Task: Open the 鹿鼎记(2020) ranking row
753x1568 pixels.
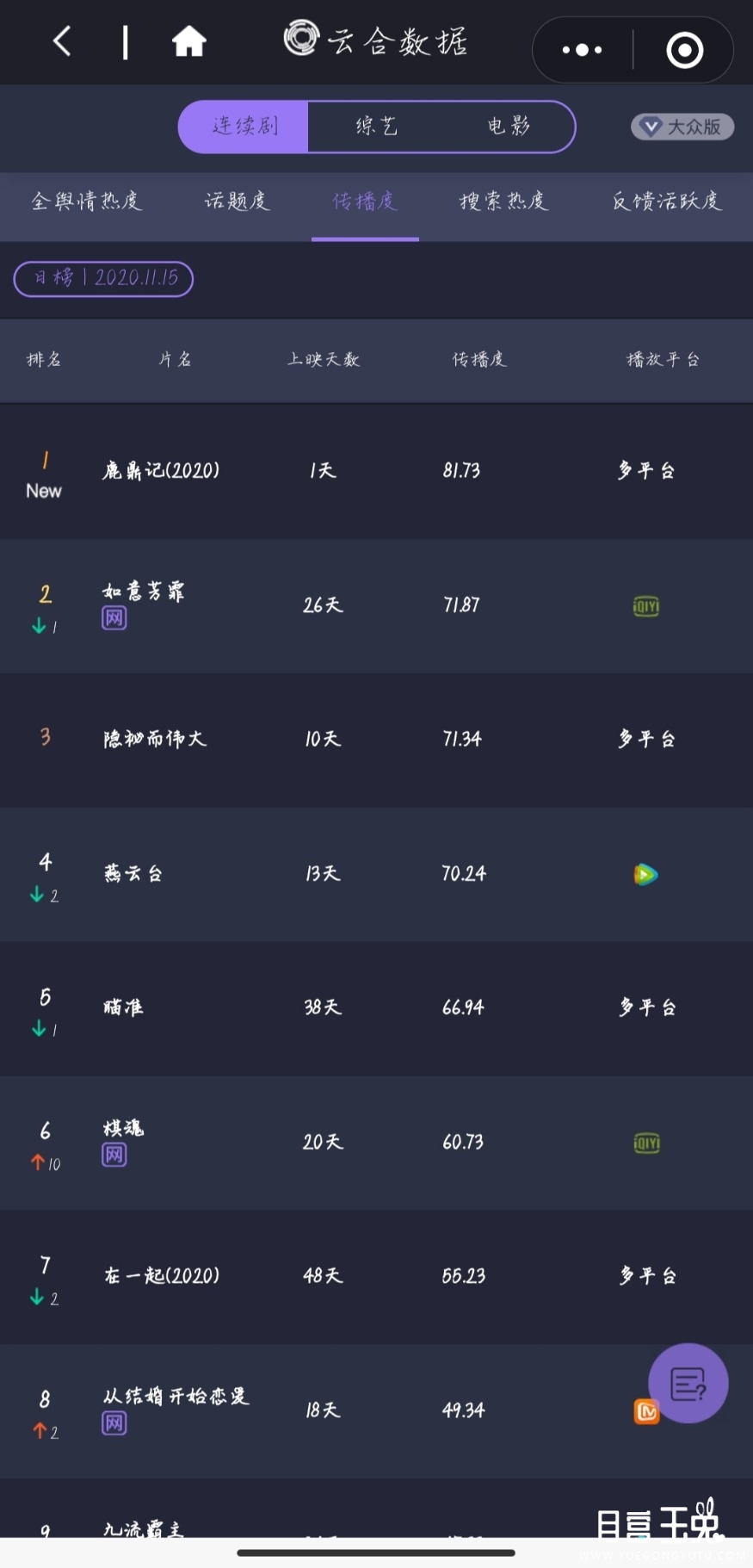Action: click(x=376, y=471)
